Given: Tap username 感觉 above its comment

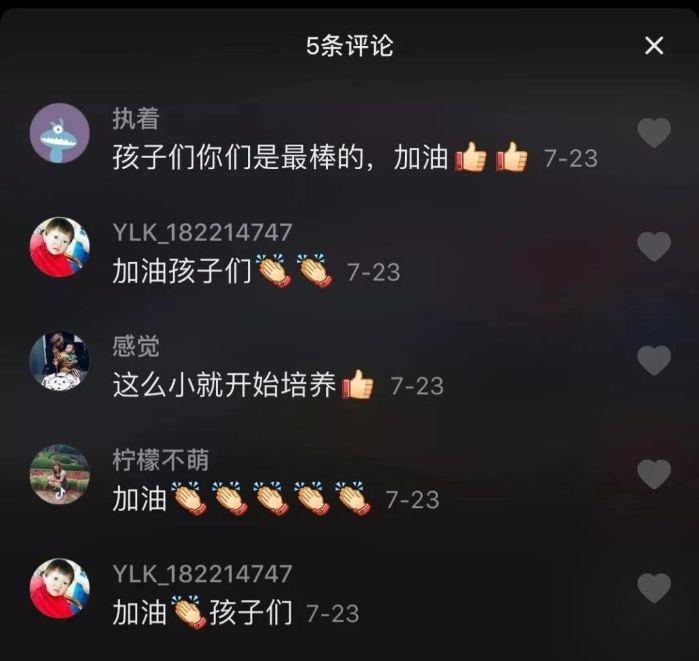Looking at the screenshot, I should coord(136,346).
